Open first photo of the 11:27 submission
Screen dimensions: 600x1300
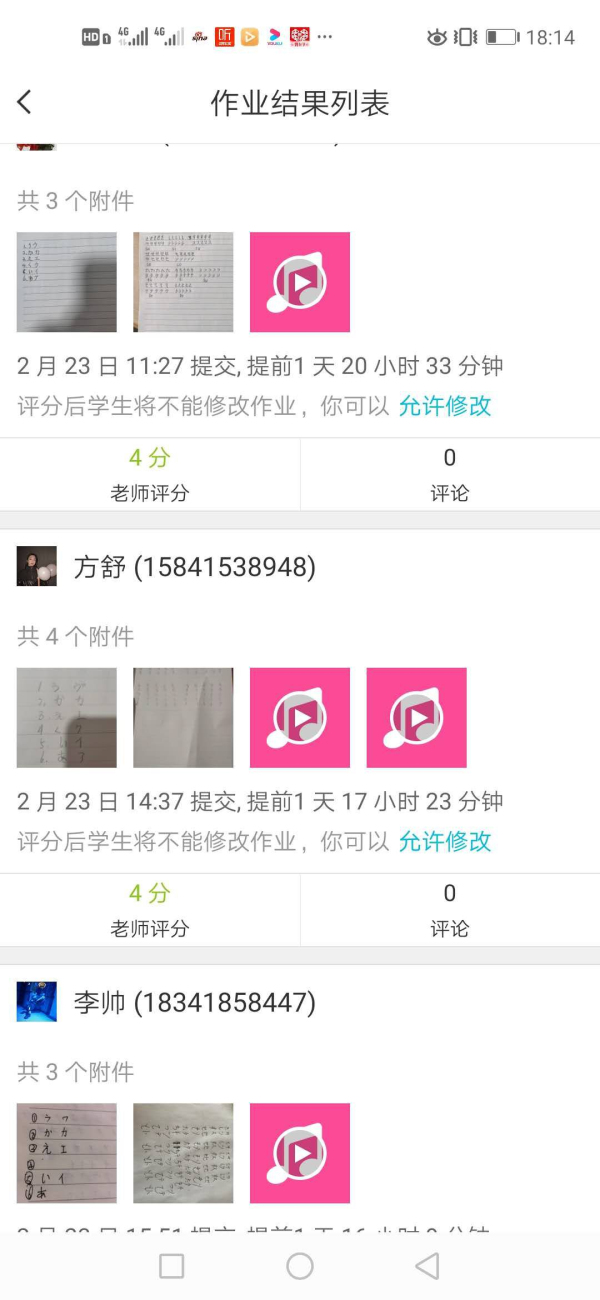click(x=66, y=282)
